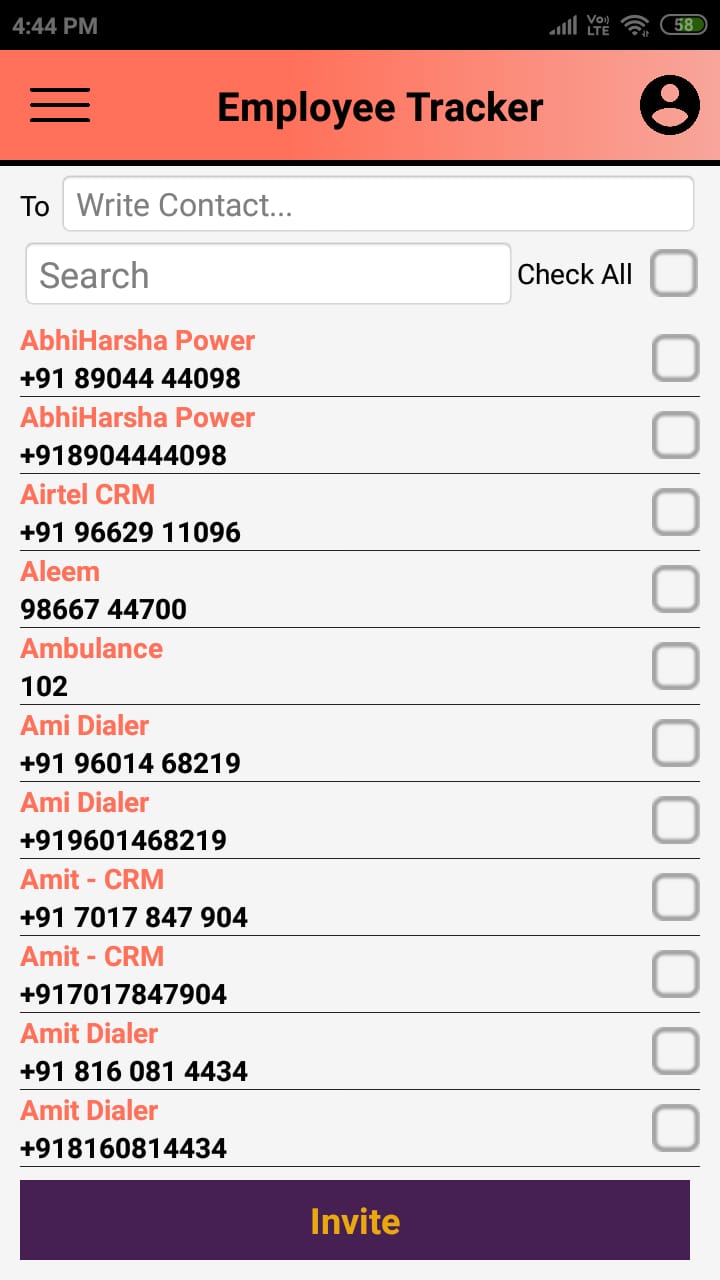Select AbhiHarsha Power +91 89044 44098 checkbox
720x1280 pixels.
(x=675, y=358)
